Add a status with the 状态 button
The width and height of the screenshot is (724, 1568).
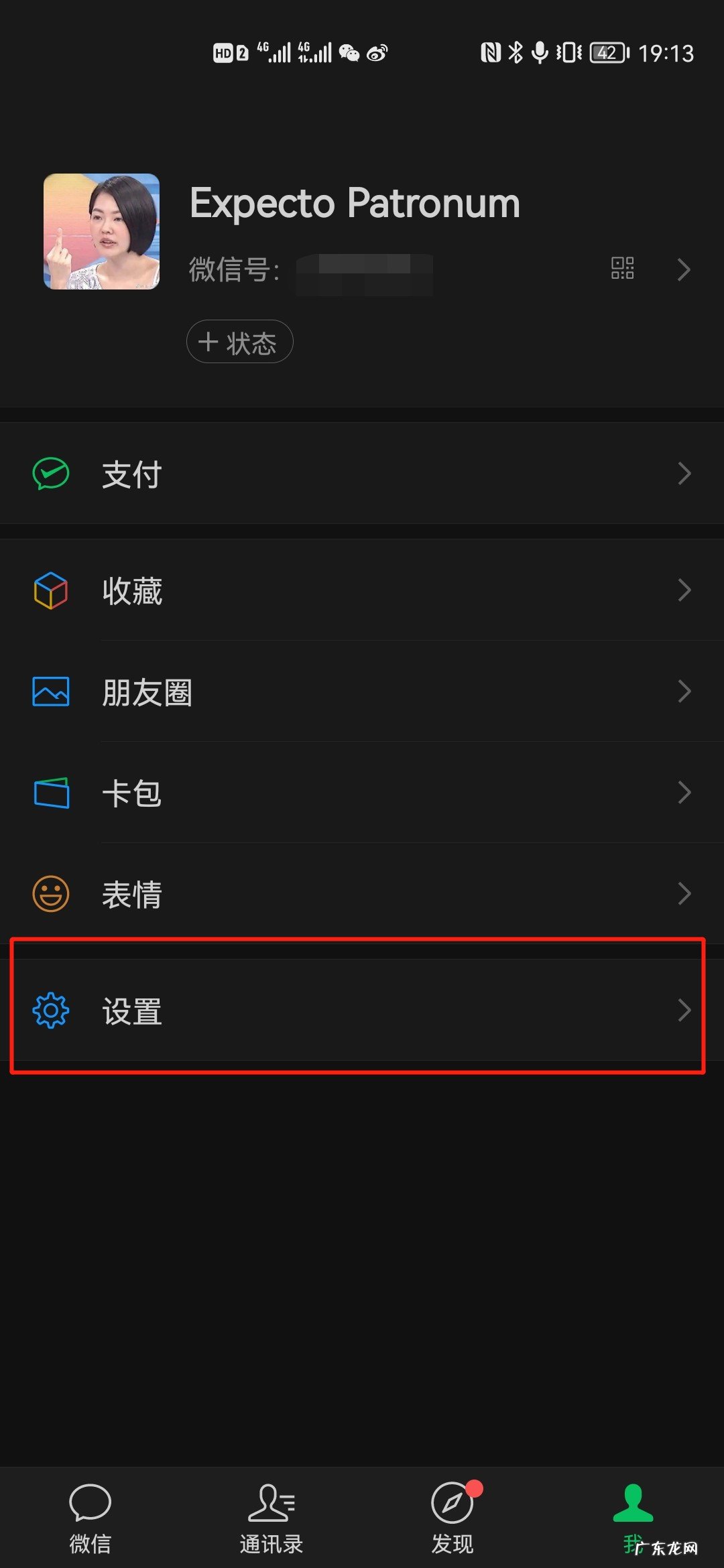(x=239, y=342)
